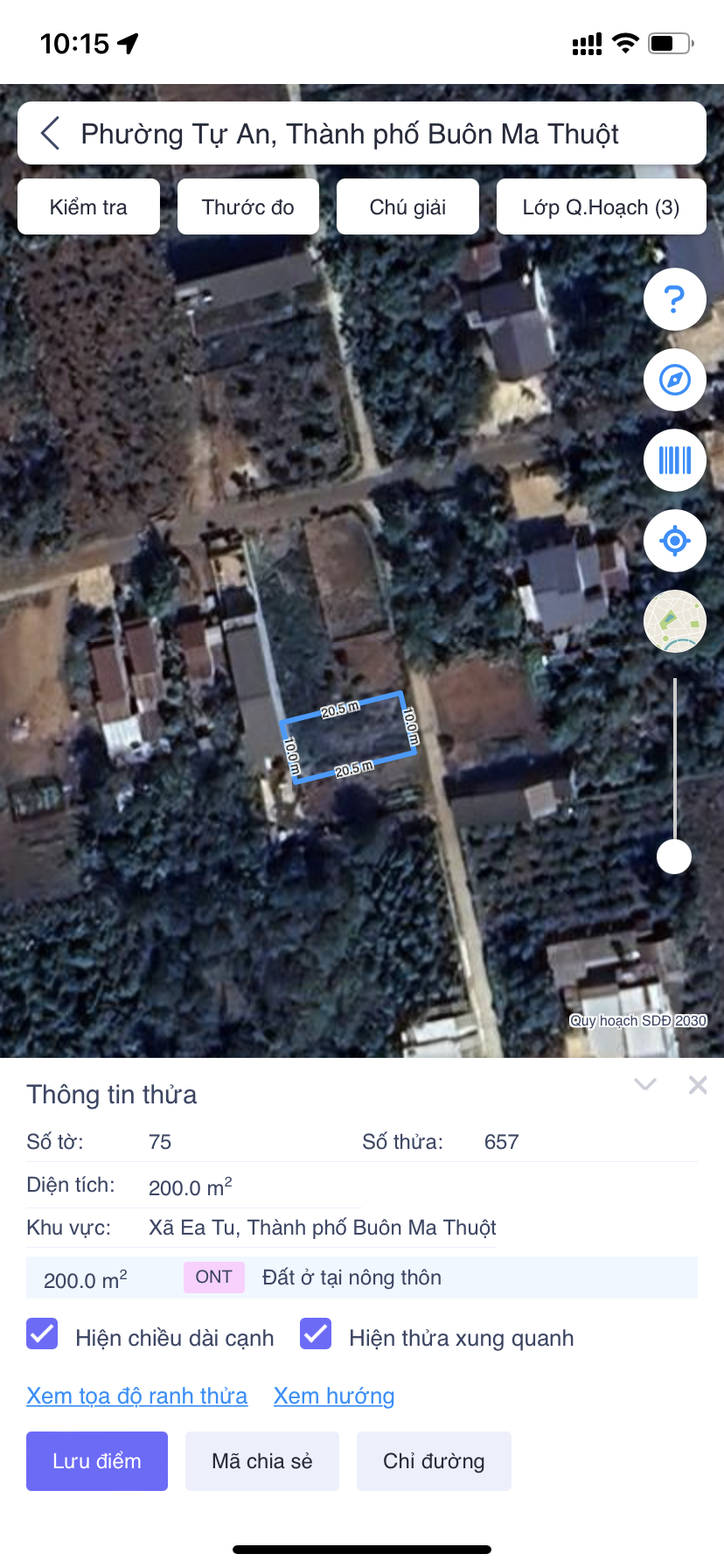This screenshot has width=724, height=1568.
Task: Get directions with Chỉ đường
Action: 434,1461
